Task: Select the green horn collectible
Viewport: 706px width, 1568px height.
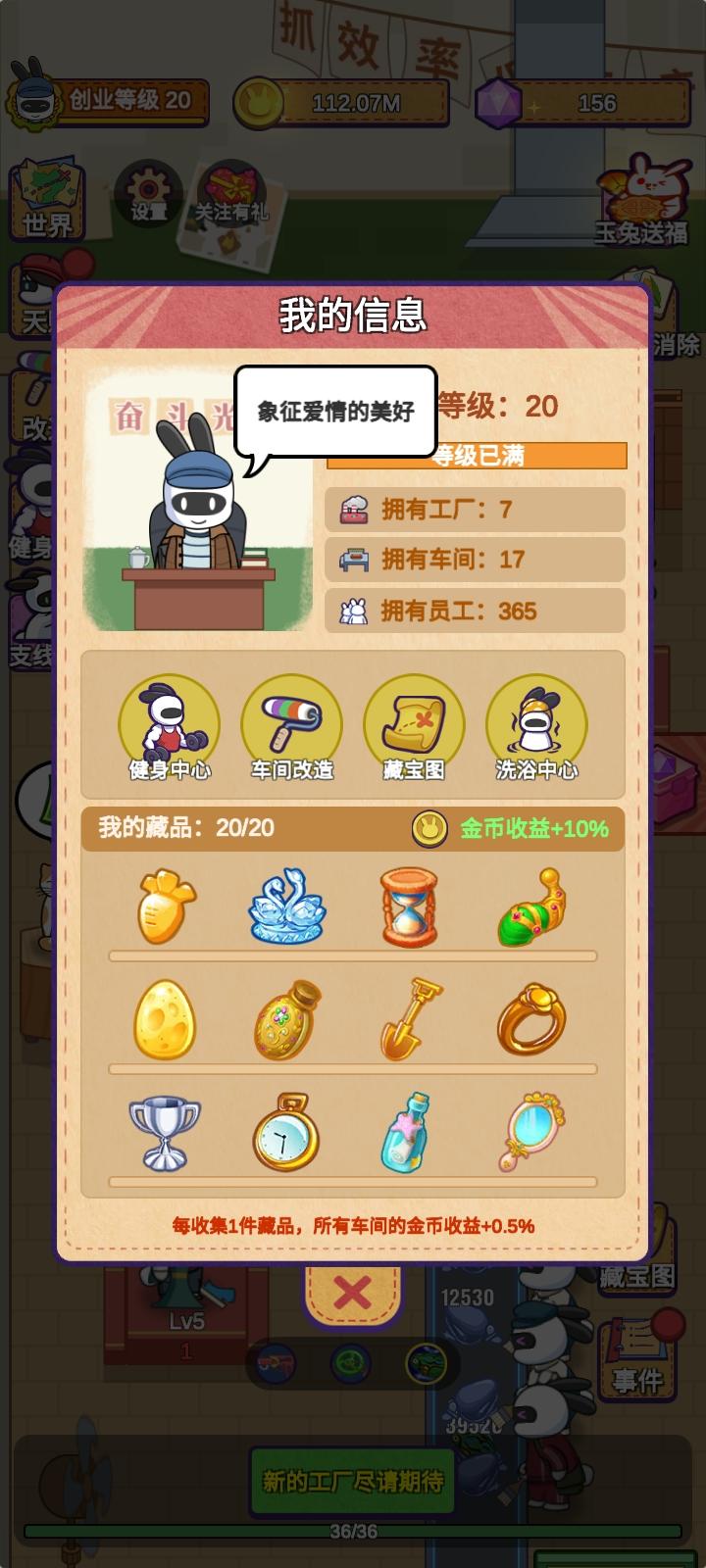Action: [529, 906]
